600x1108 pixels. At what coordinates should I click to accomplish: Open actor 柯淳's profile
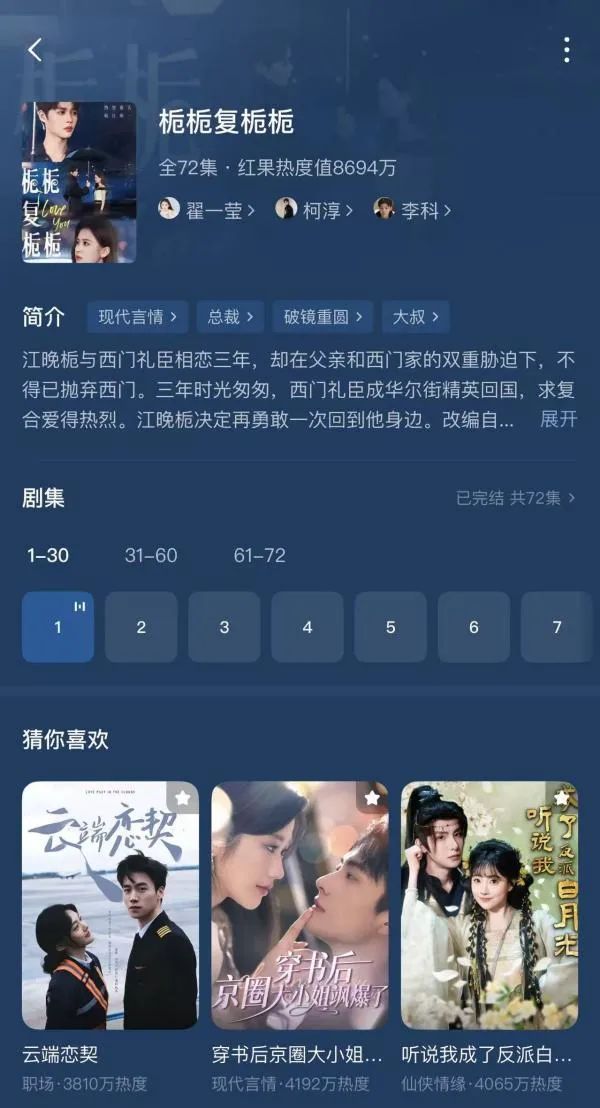[x=314, y=210]
